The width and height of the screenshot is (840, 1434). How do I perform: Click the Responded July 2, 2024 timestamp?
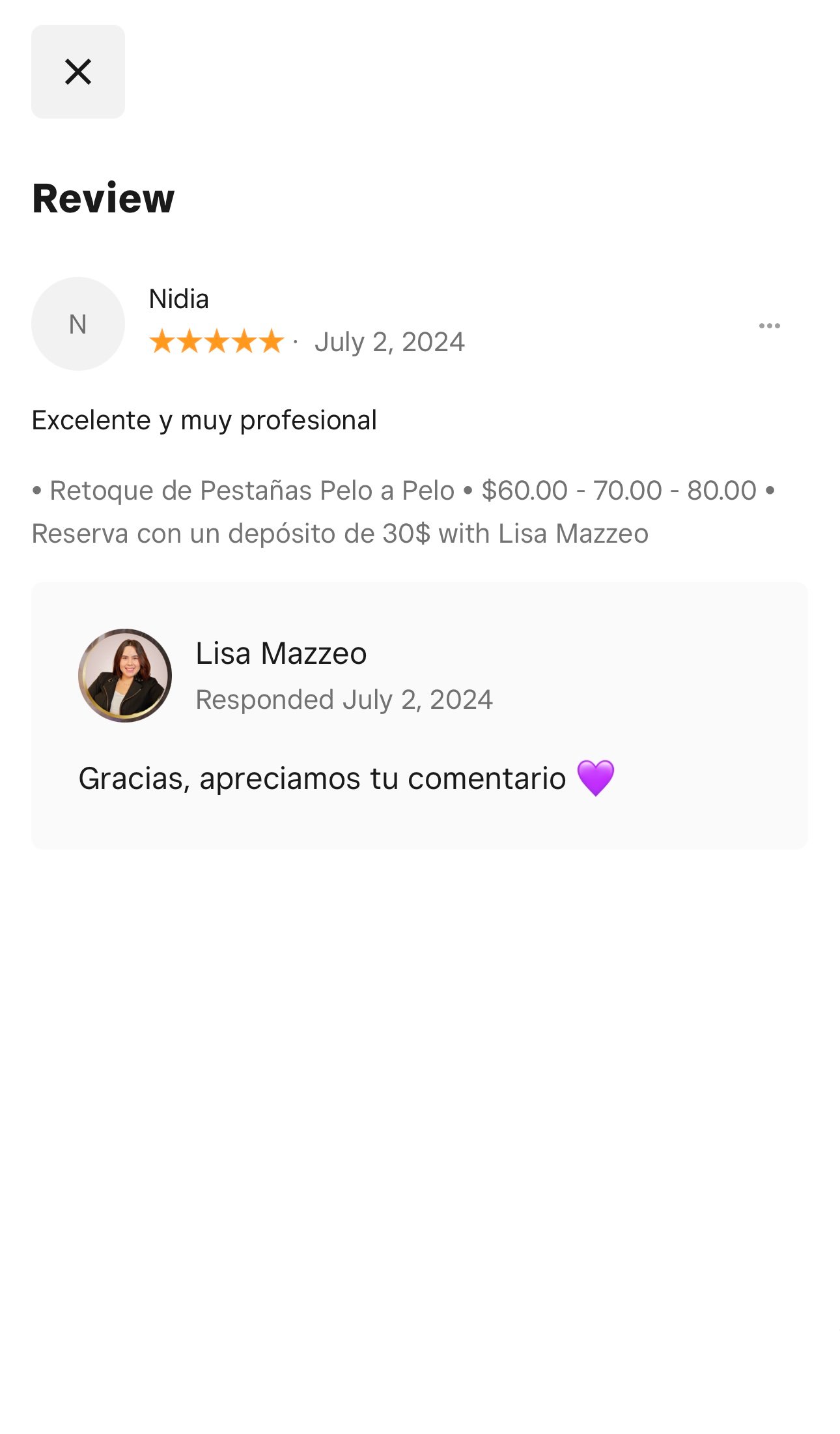click(344, 700)
